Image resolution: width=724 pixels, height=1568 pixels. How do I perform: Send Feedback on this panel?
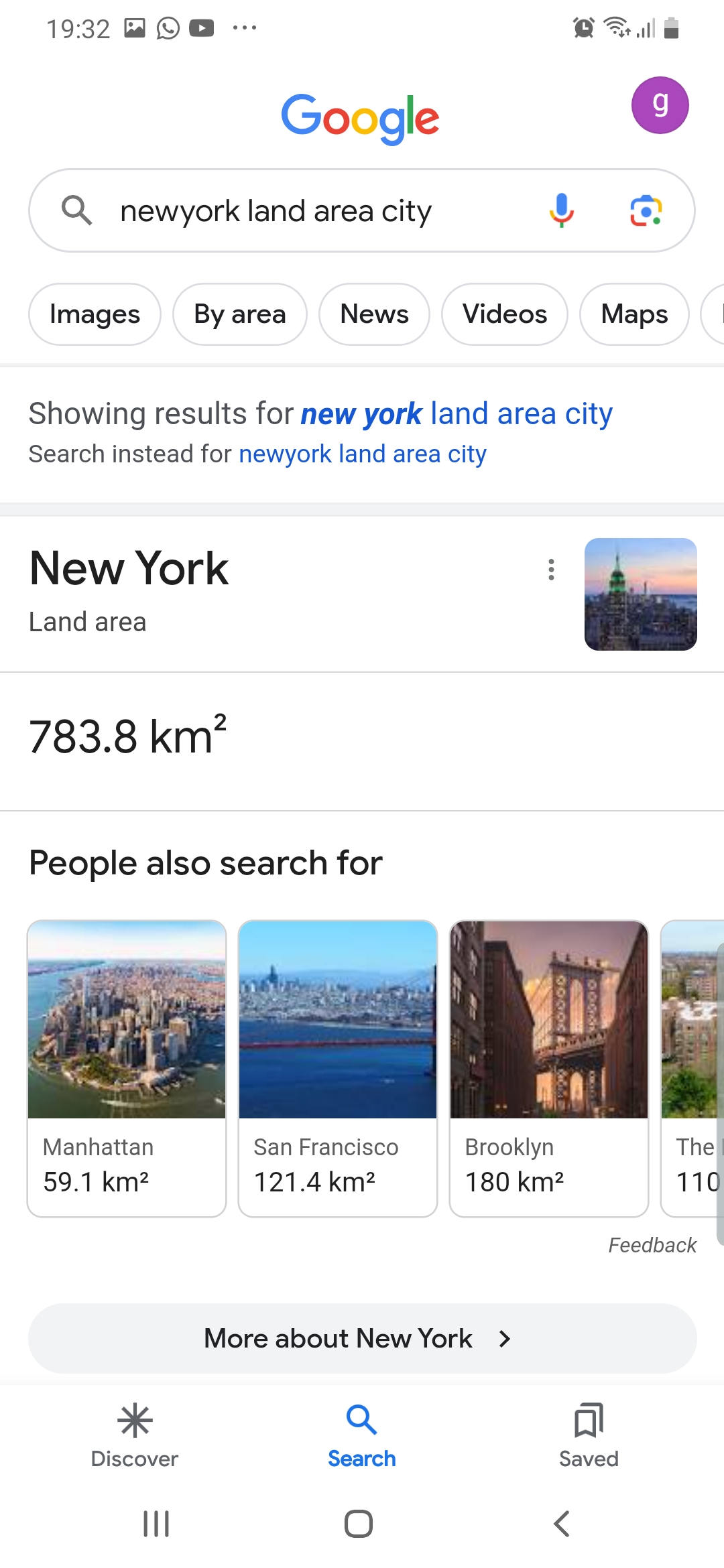pos(652,1245)
